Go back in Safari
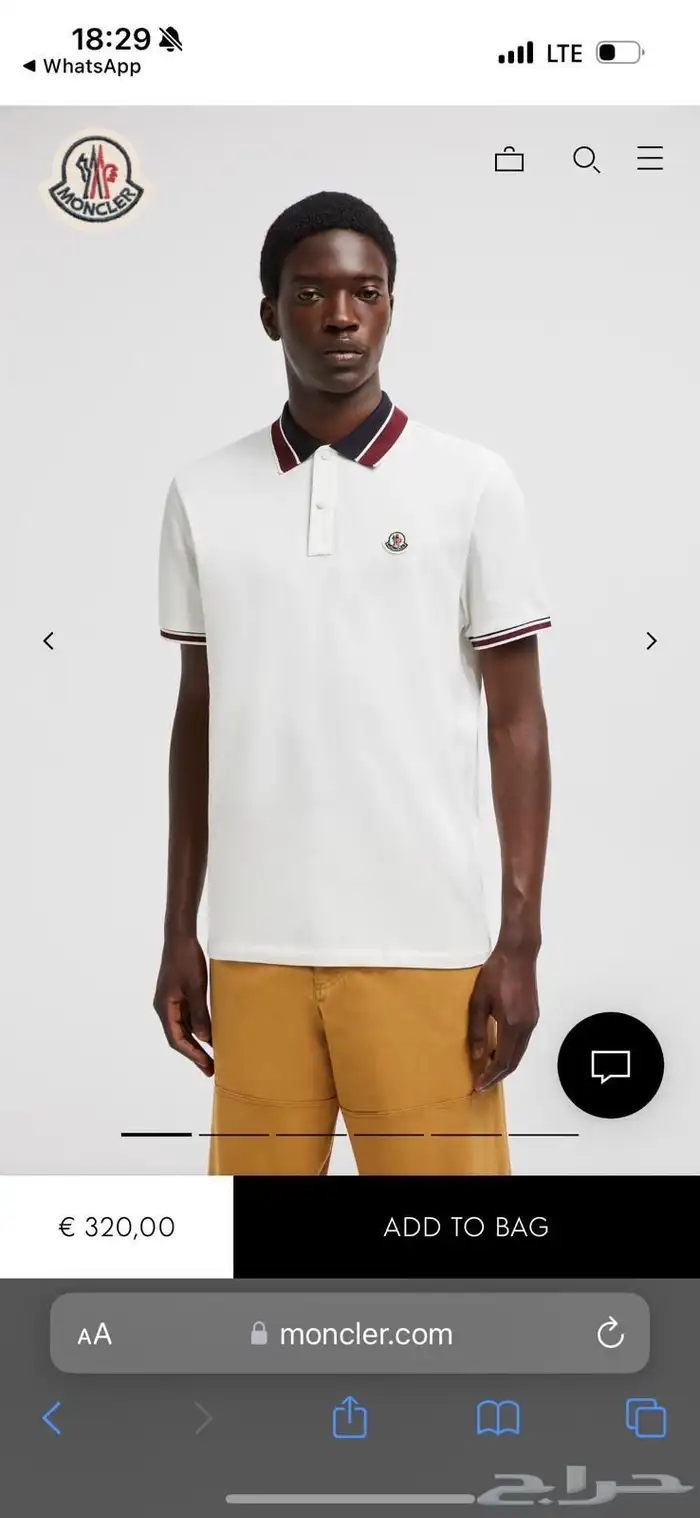The width and height of the screenshot is (700, 1518). (52, 1418)
